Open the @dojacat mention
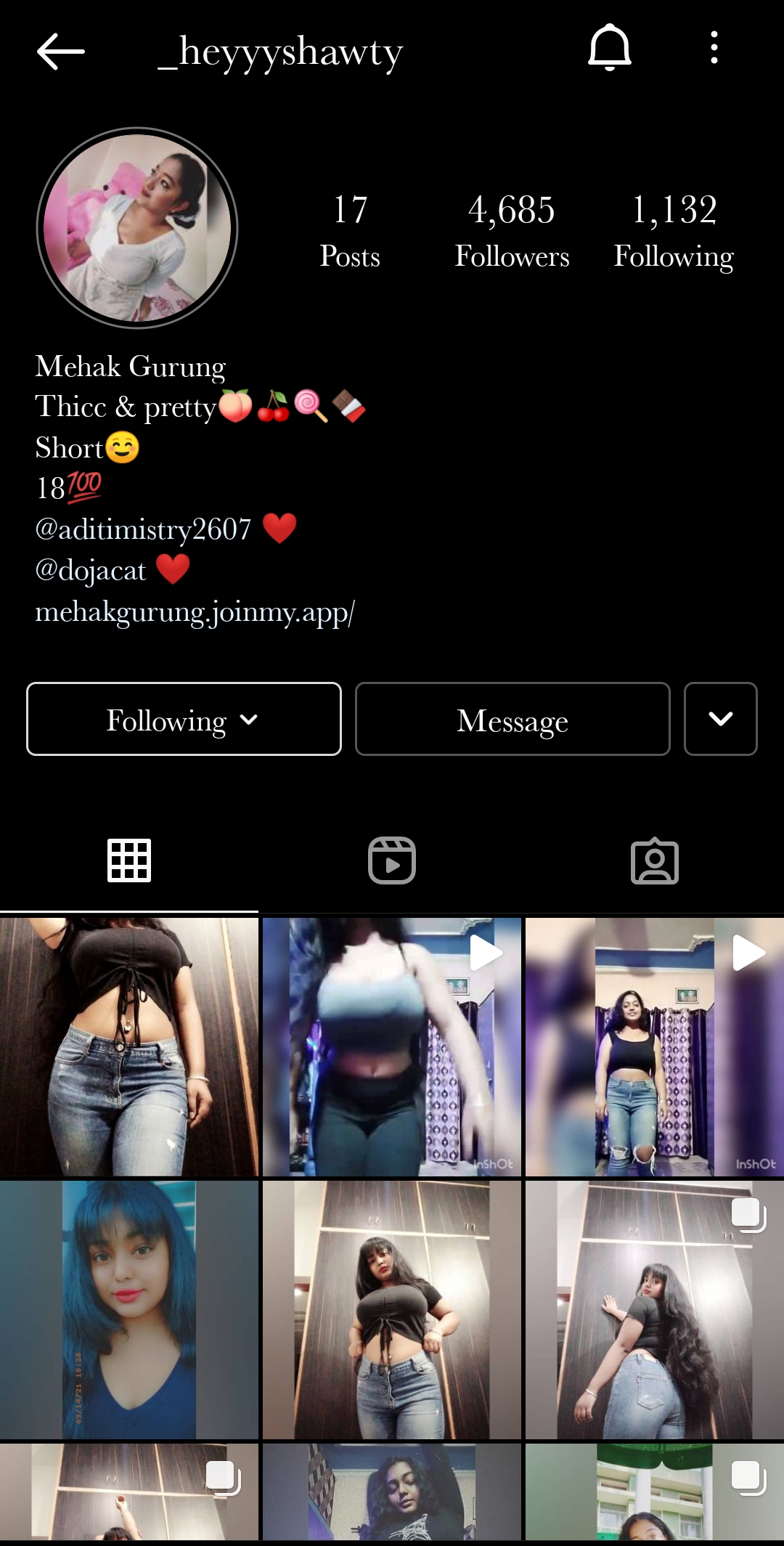This screenshot has width=784, height=1546. [x=91, y=570]
